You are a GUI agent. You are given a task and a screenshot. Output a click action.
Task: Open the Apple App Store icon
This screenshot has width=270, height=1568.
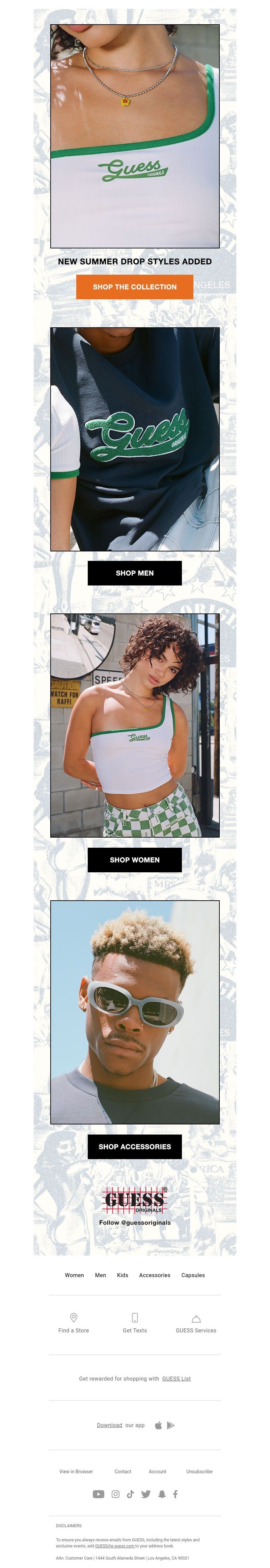click(159, 1425)
